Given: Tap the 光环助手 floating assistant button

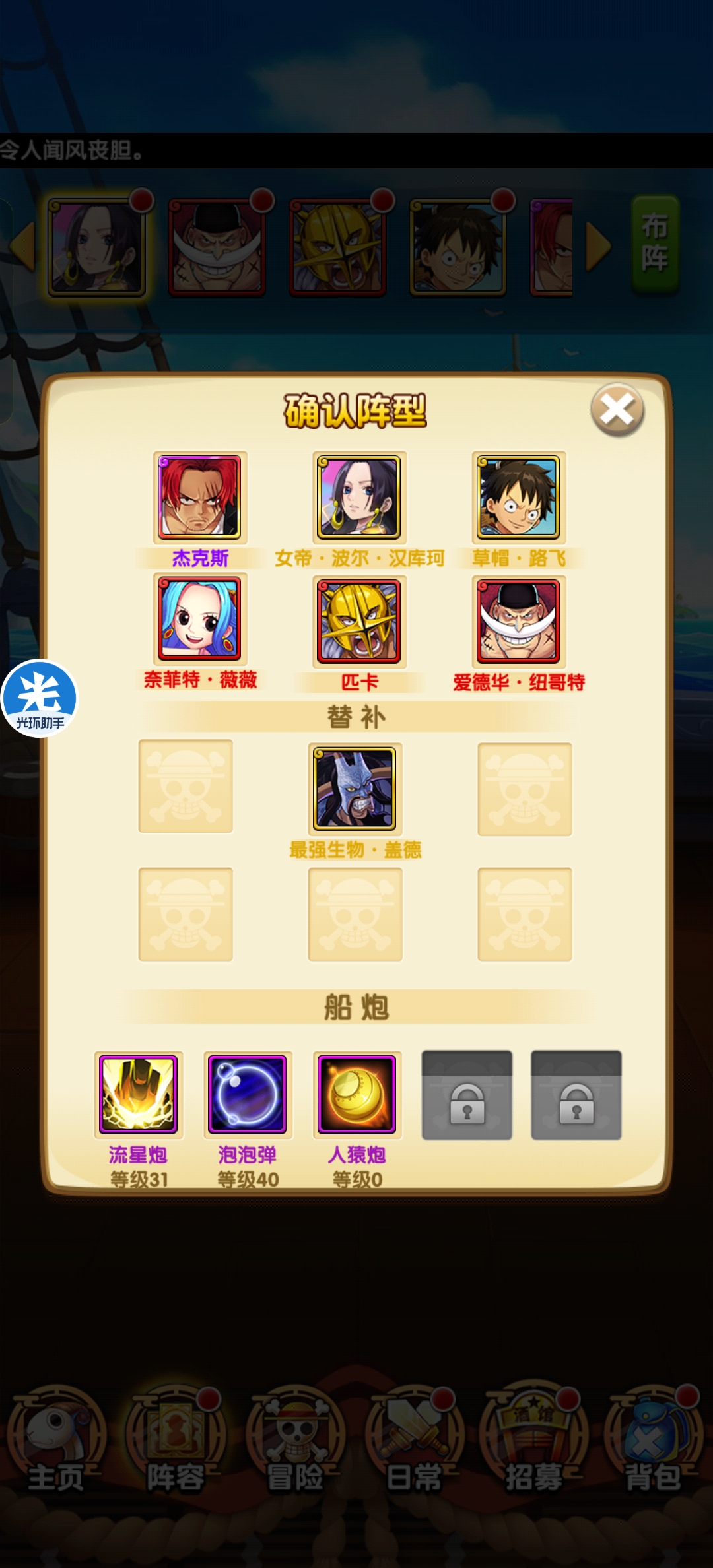Looking at the screenshot, I should (40, 698).
